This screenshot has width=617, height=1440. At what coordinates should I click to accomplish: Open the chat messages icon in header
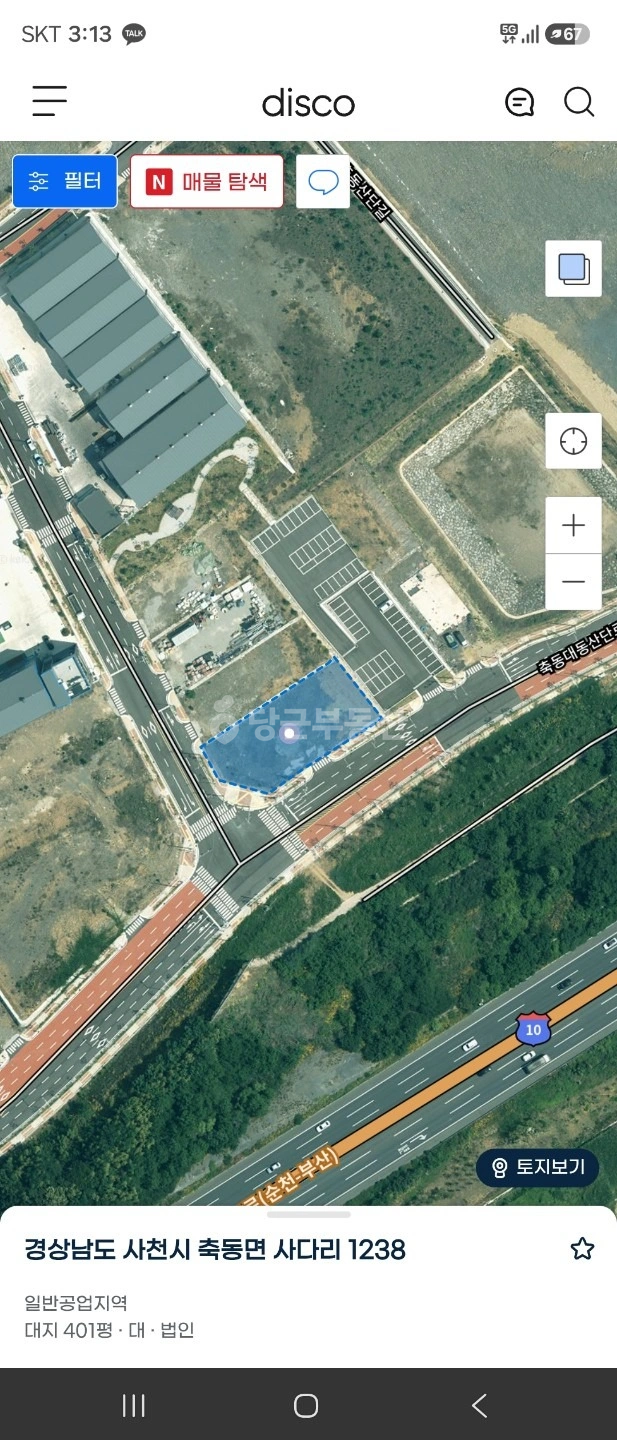pyautogui.click(x=519, y=102)
